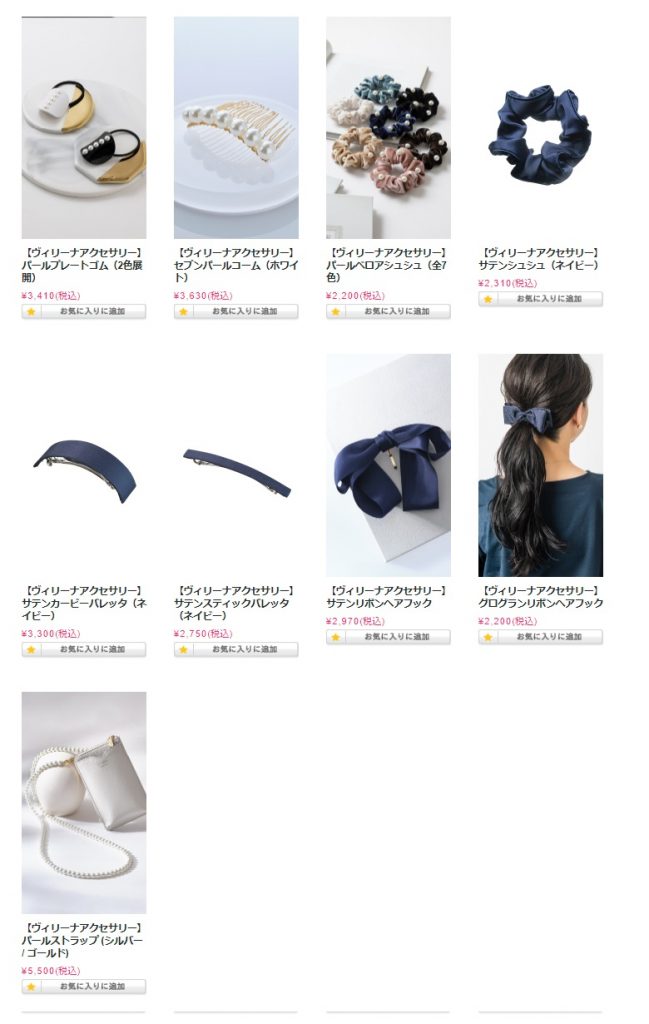The image size is (649, 1024).
Task: Add パールベロアシュシュ to favorites
Action: [388, 312]
